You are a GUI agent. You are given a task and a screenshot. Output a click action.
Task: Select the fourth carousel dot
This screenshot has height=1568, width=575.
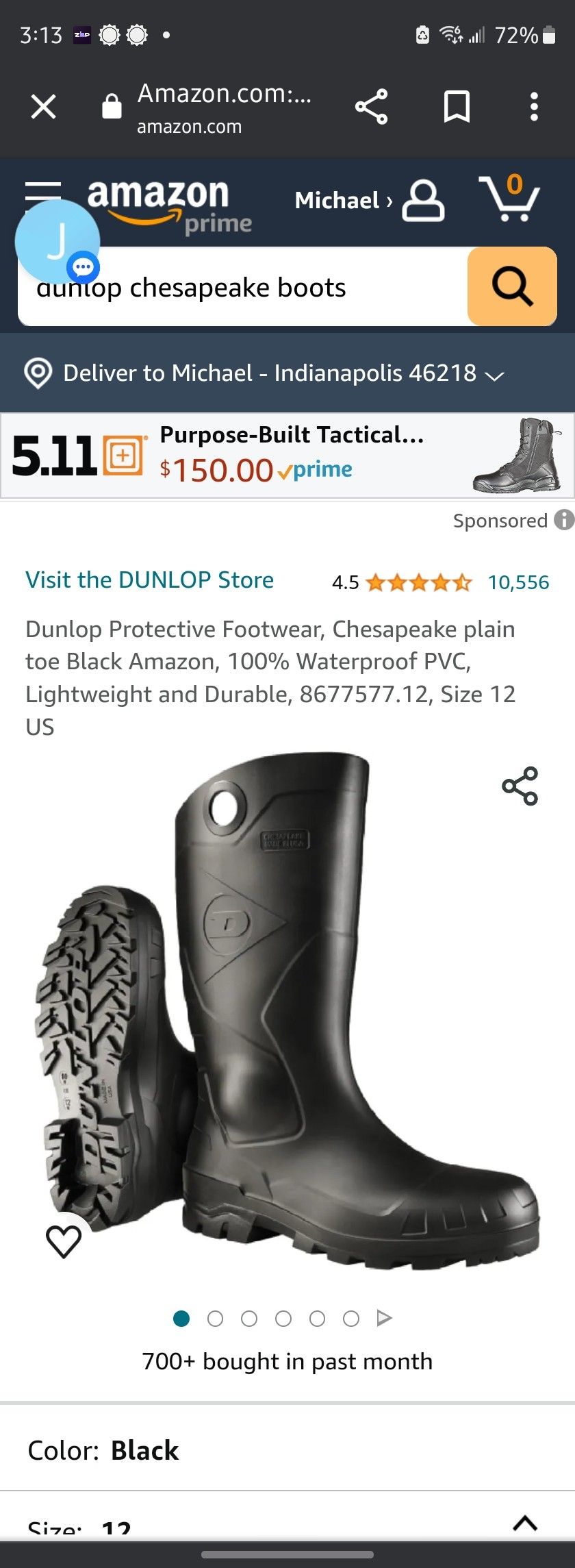(283, 1317)
